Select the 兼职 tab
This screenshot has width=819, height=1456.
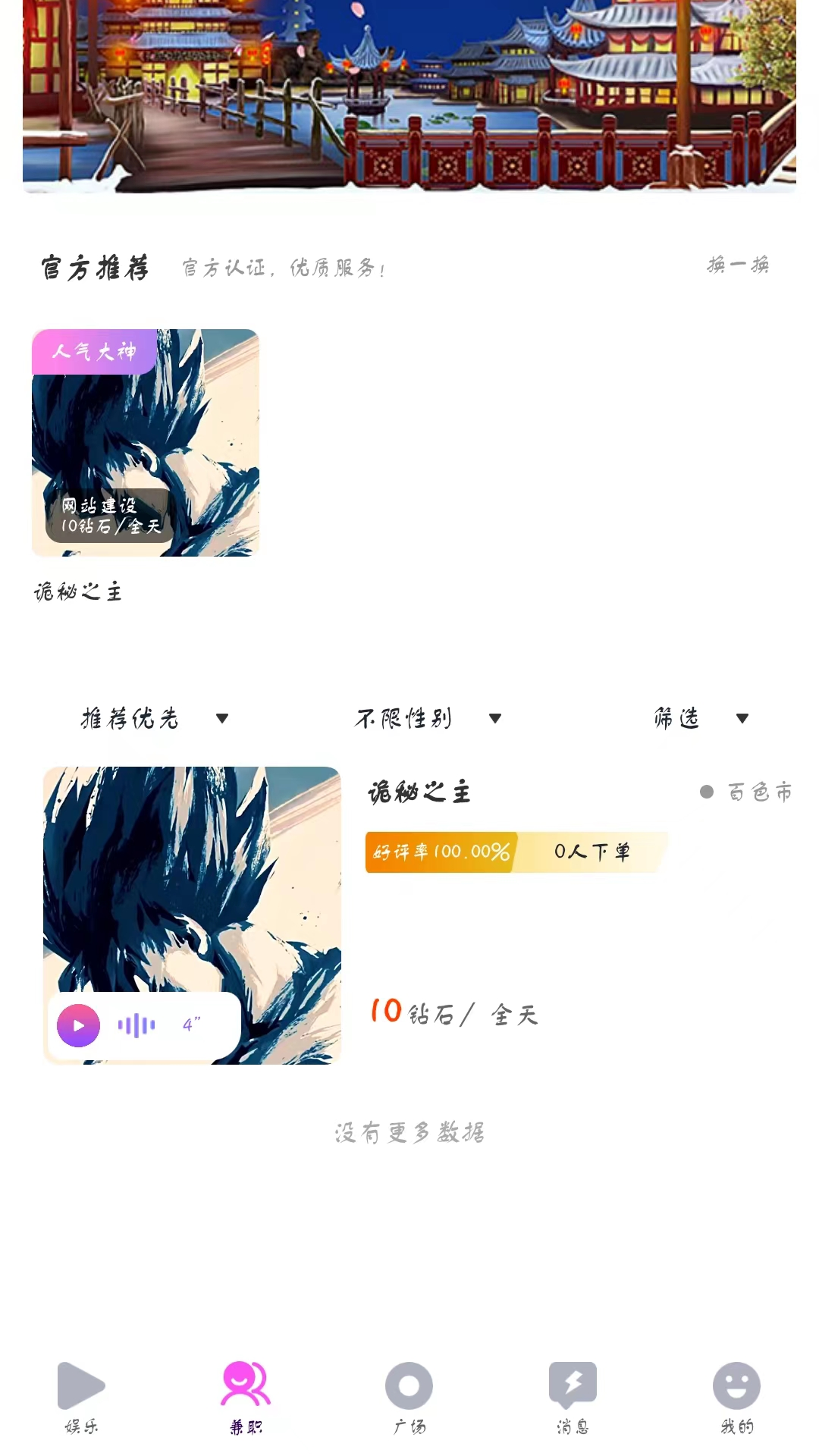pyautogui.click(x=246, y=1397)
